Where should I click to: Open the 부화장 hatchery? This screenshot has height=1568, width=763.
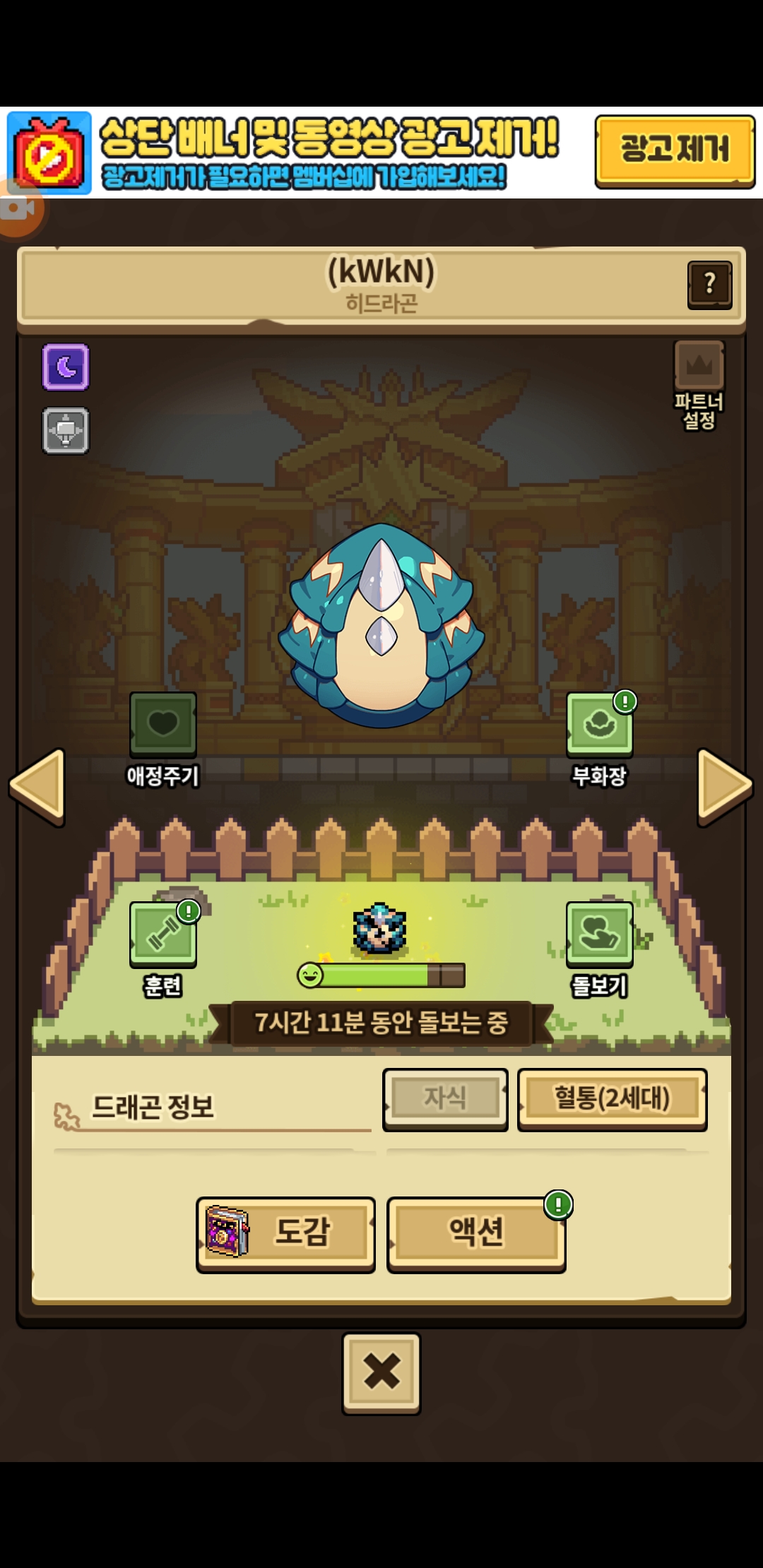(x=599, y=725)
